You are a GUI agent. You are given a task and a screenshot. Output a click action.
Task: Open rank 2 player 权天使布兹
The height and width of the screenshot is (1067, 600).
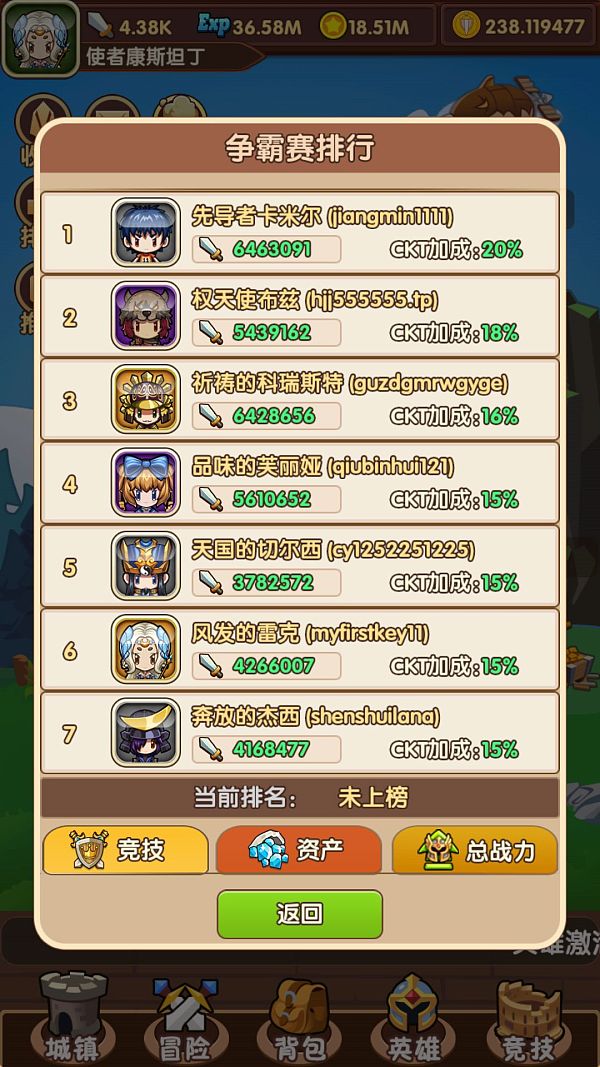300,316
